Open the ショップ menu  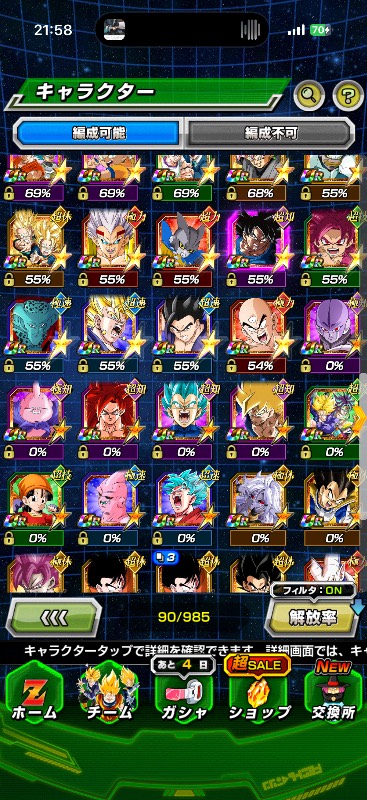click(x=259, y=694)
